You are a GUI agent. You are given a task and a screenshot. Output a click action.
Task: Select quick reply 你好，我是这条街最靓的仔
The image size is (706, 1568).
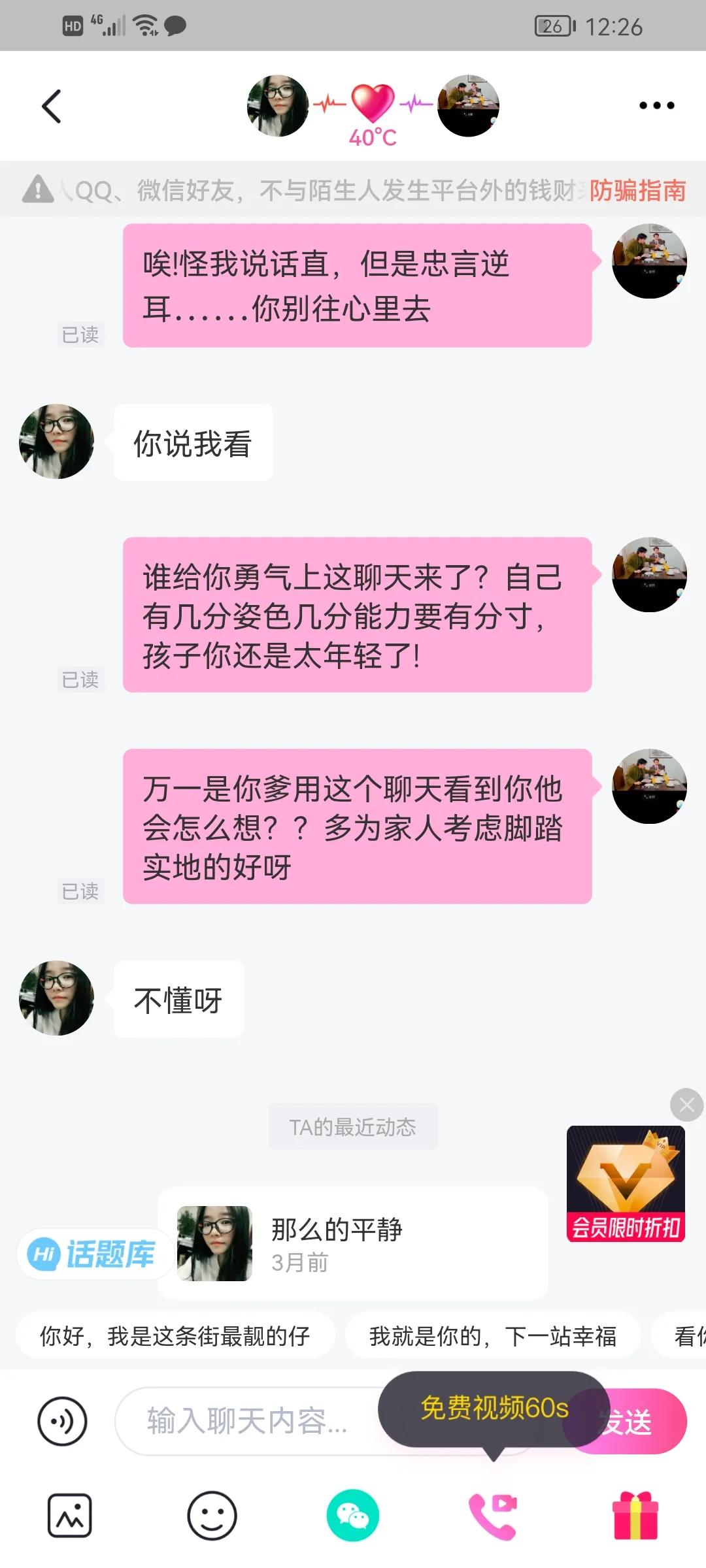click(175, 1336)
